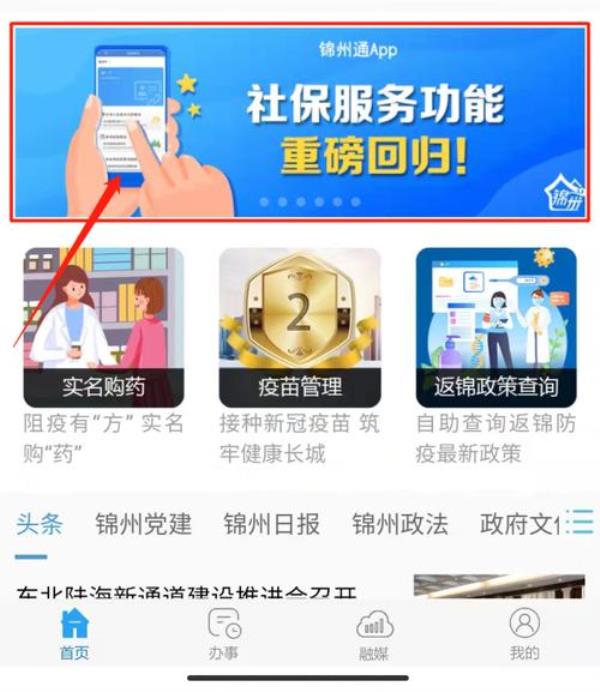Go to the 首页 bottom tab
The height and width of the screenshot is (692, 600).
[74, 634]
